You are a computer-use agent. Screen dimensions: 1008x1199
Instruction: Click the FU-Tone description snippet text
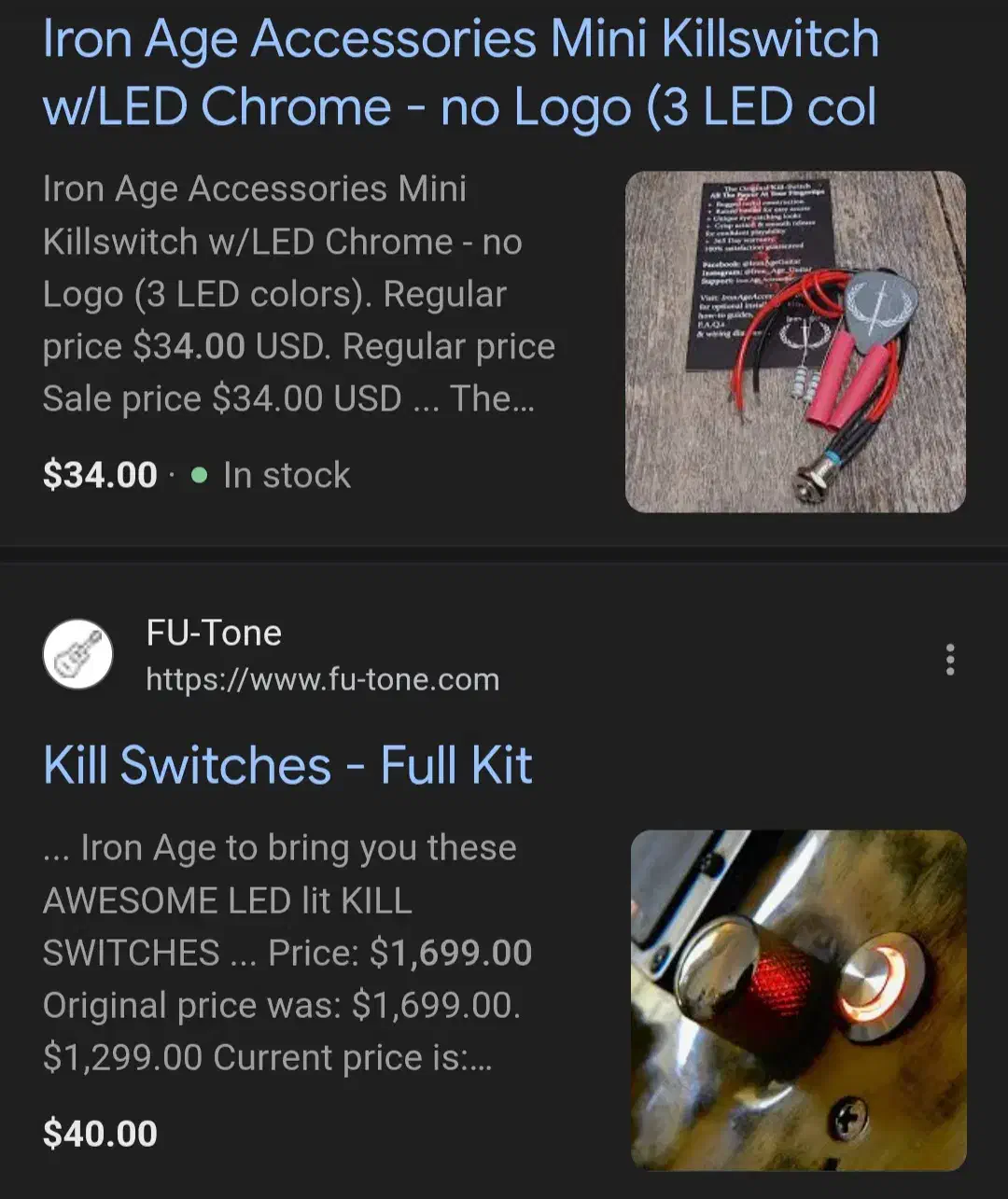[280, 952]
